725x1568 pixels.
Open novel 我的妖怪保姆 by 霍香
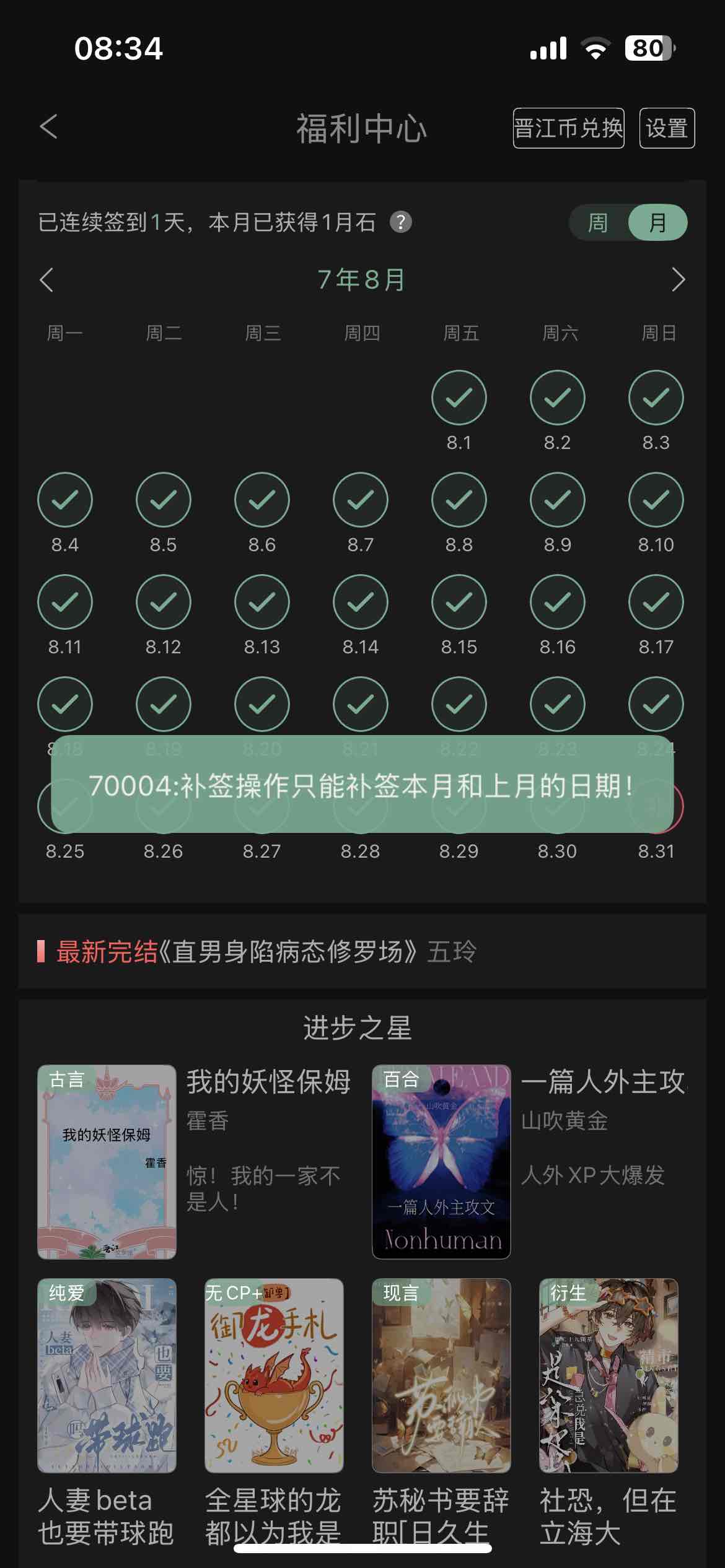(x=107, y=1161)
